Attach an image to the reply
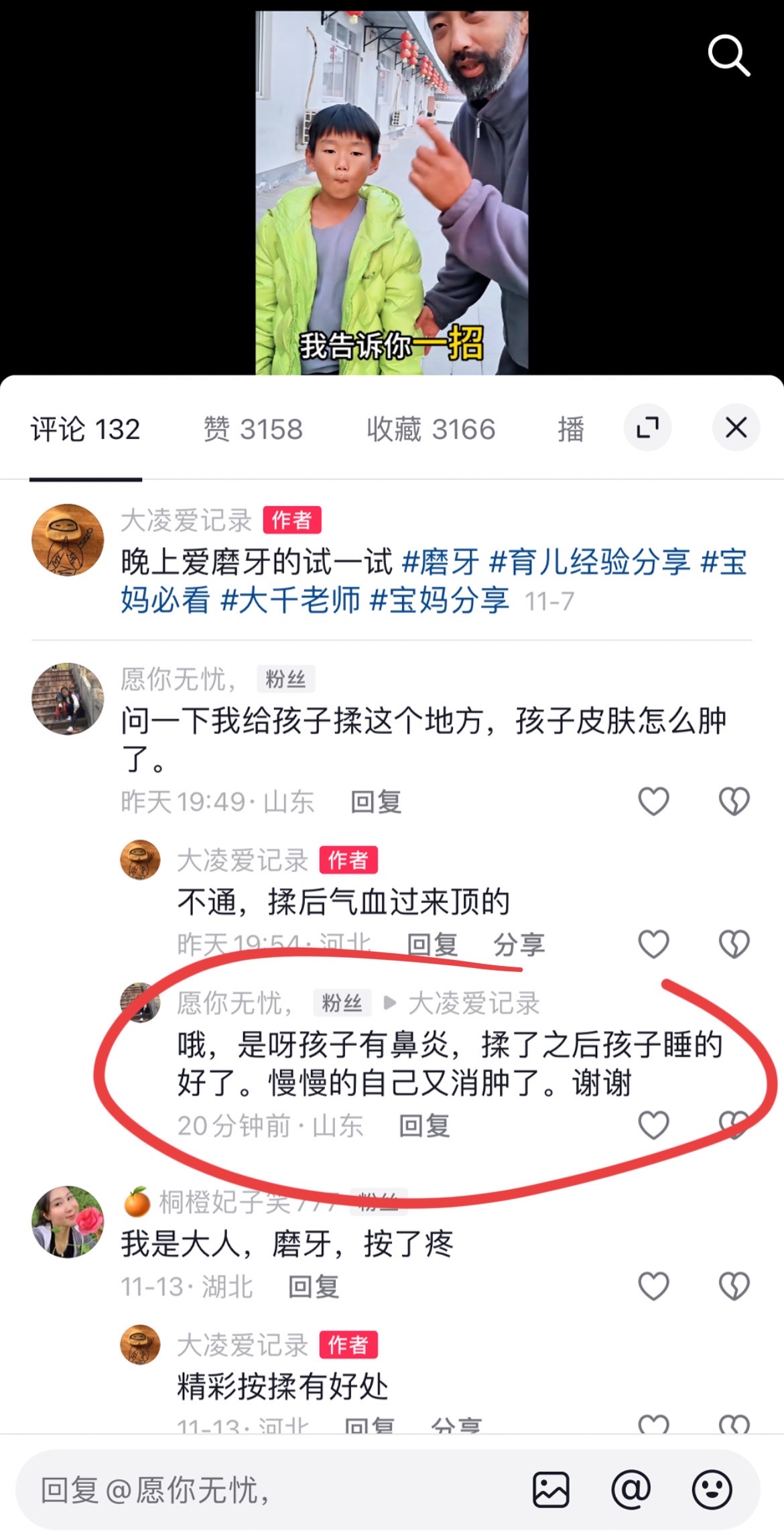 551,1490
